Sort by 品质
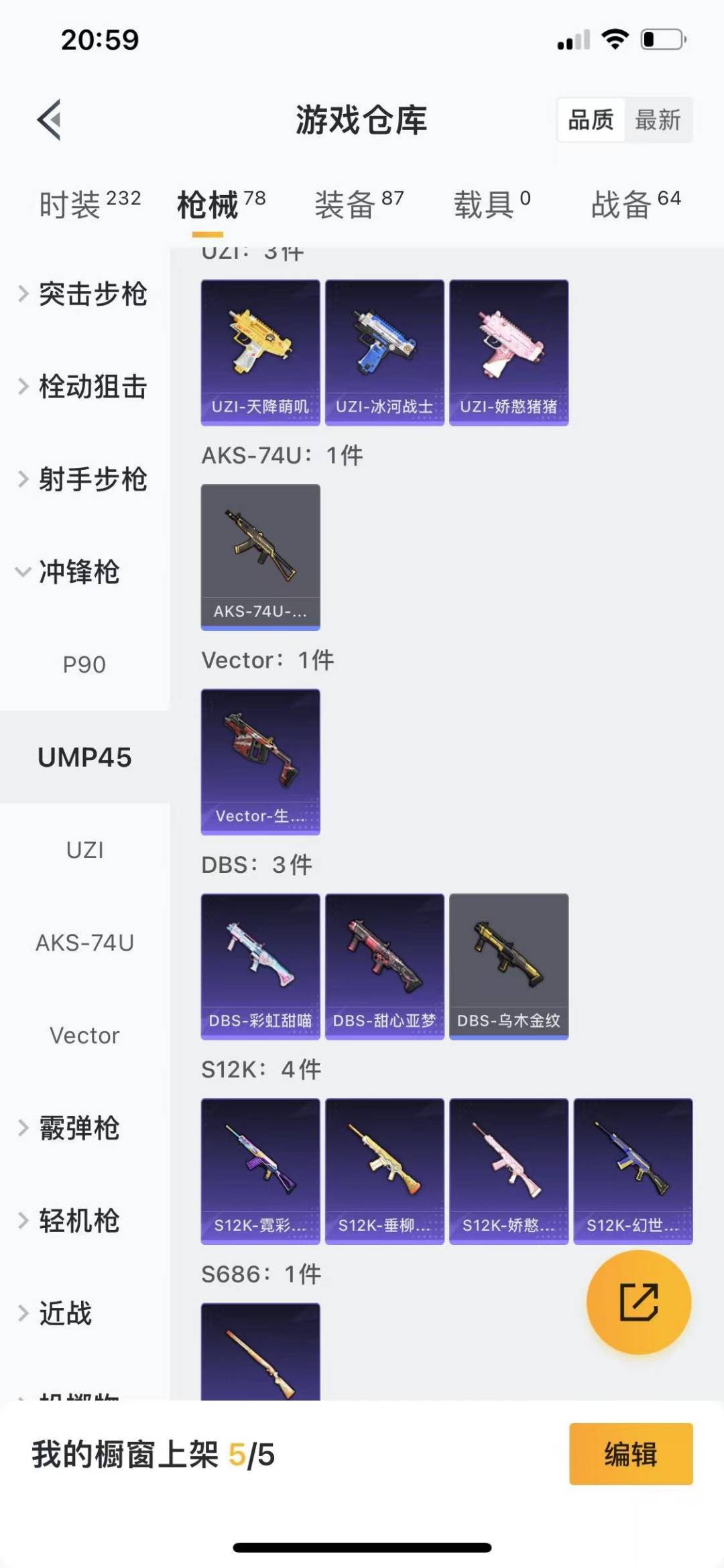This screenshot has height=1568, width=724. point(591,120)
